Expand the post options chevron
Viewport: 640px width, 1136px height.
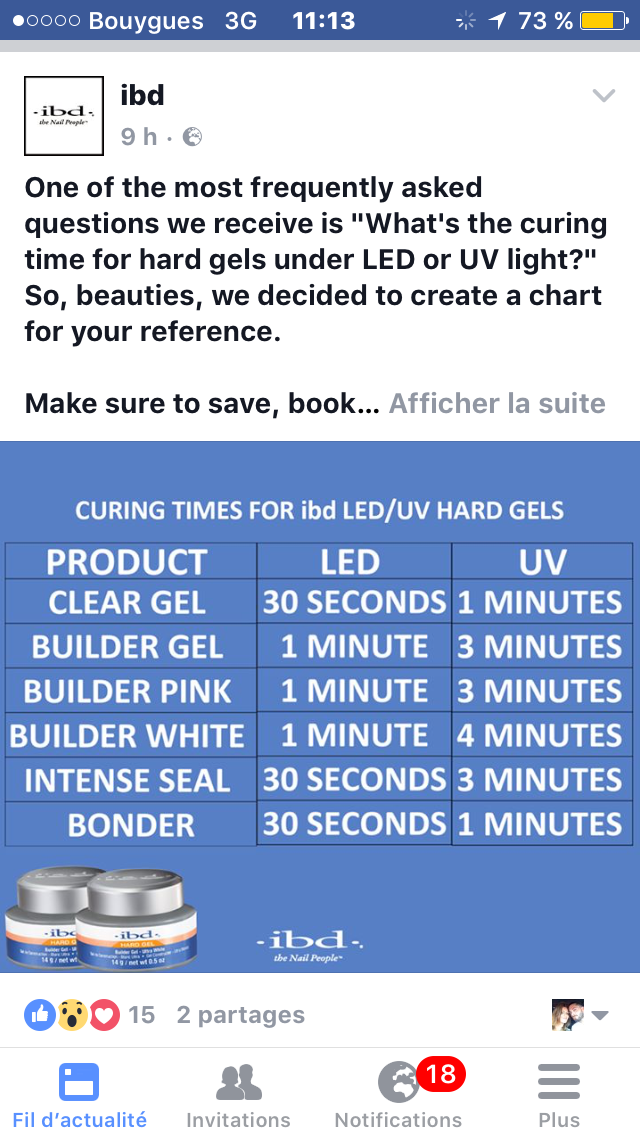tap(603, 96)
